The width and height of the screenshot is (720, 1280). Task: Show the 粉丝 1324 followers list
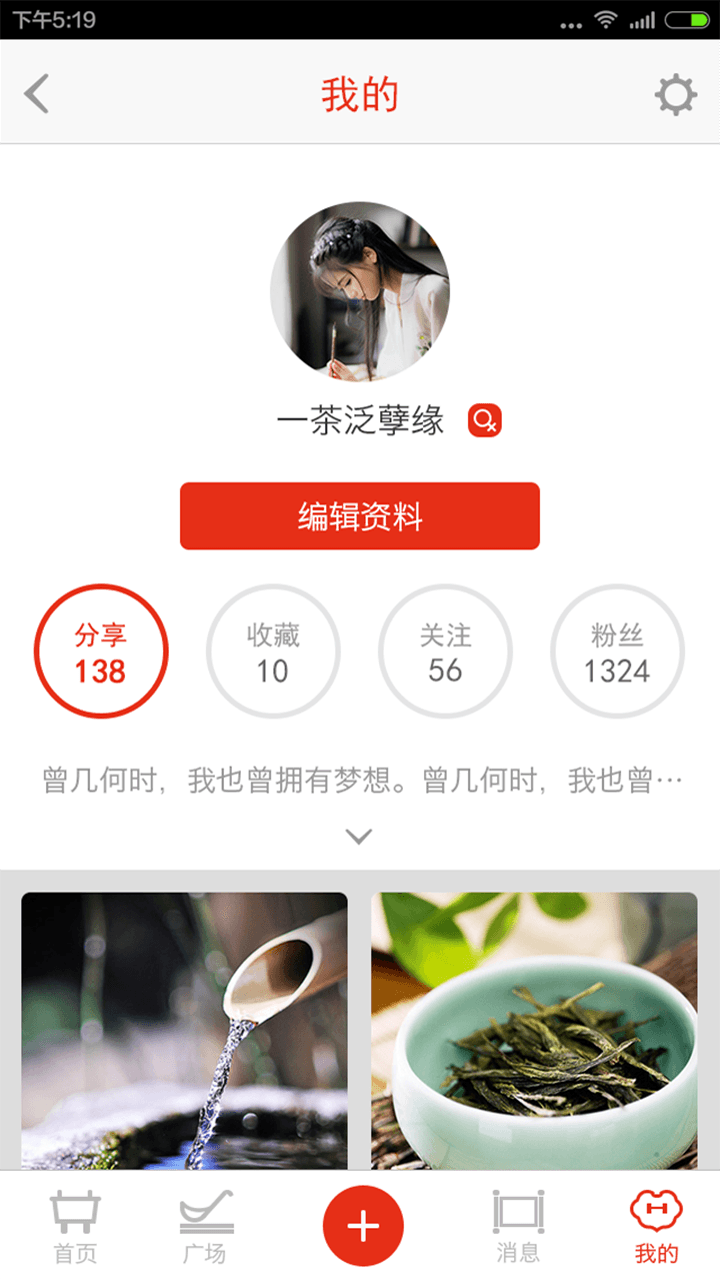(617, 651)
